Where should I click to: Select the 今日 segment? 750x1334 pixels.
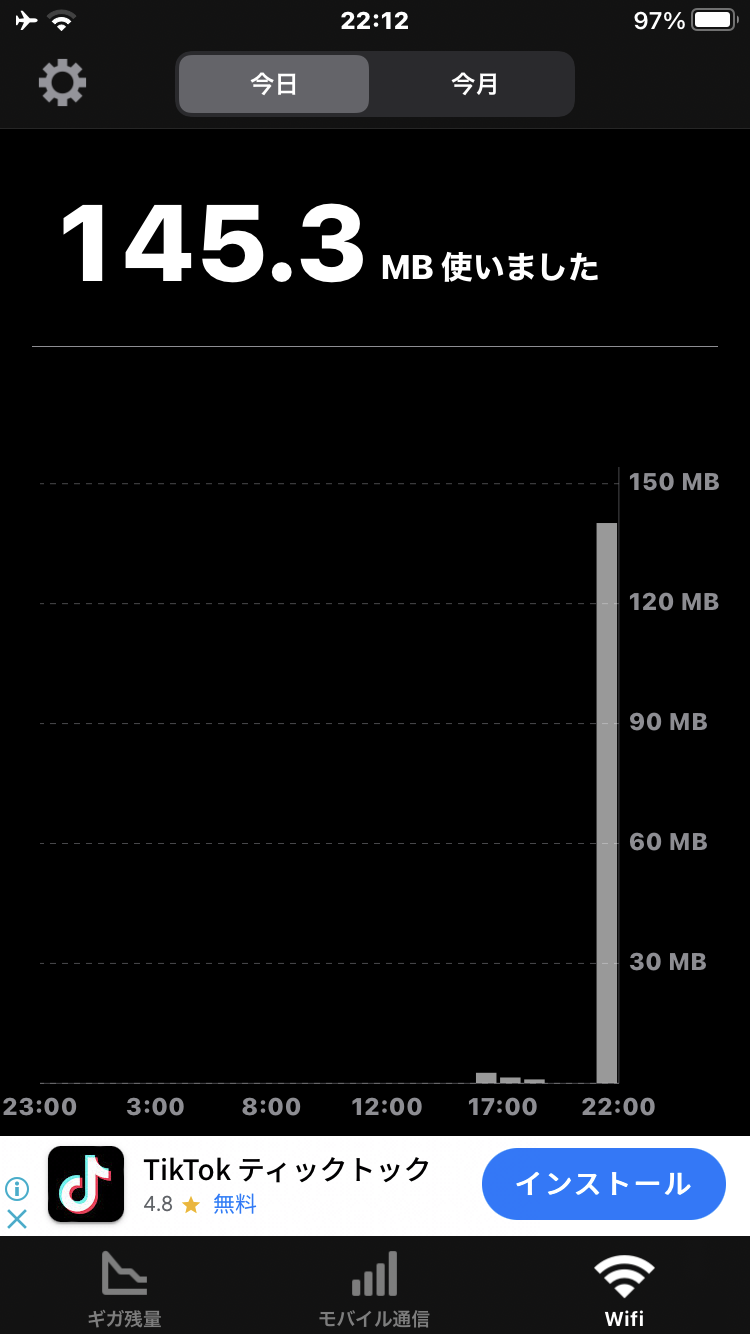coord(274,84)
